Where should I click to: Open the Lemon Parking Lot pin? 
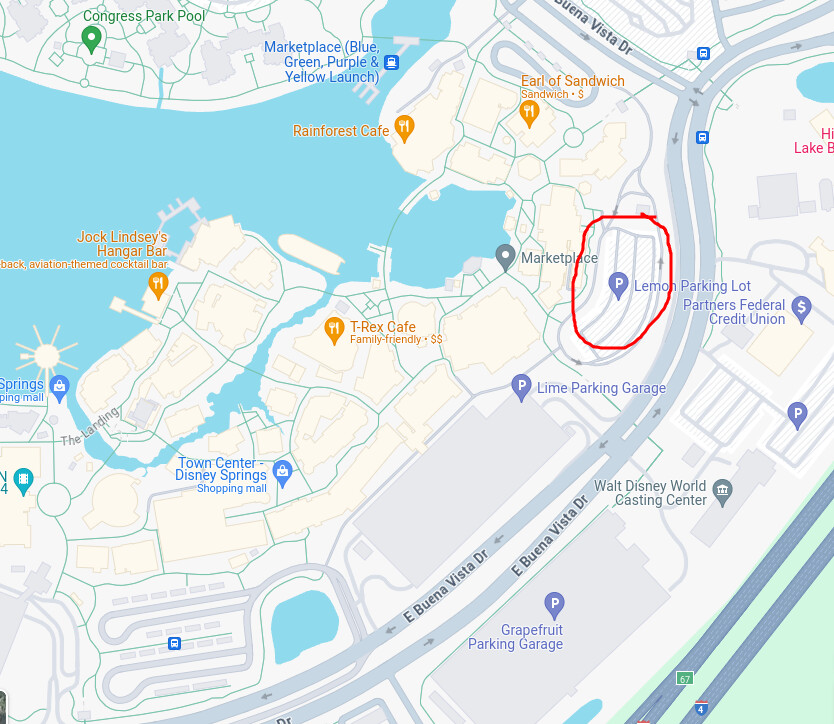click(618, 287)
